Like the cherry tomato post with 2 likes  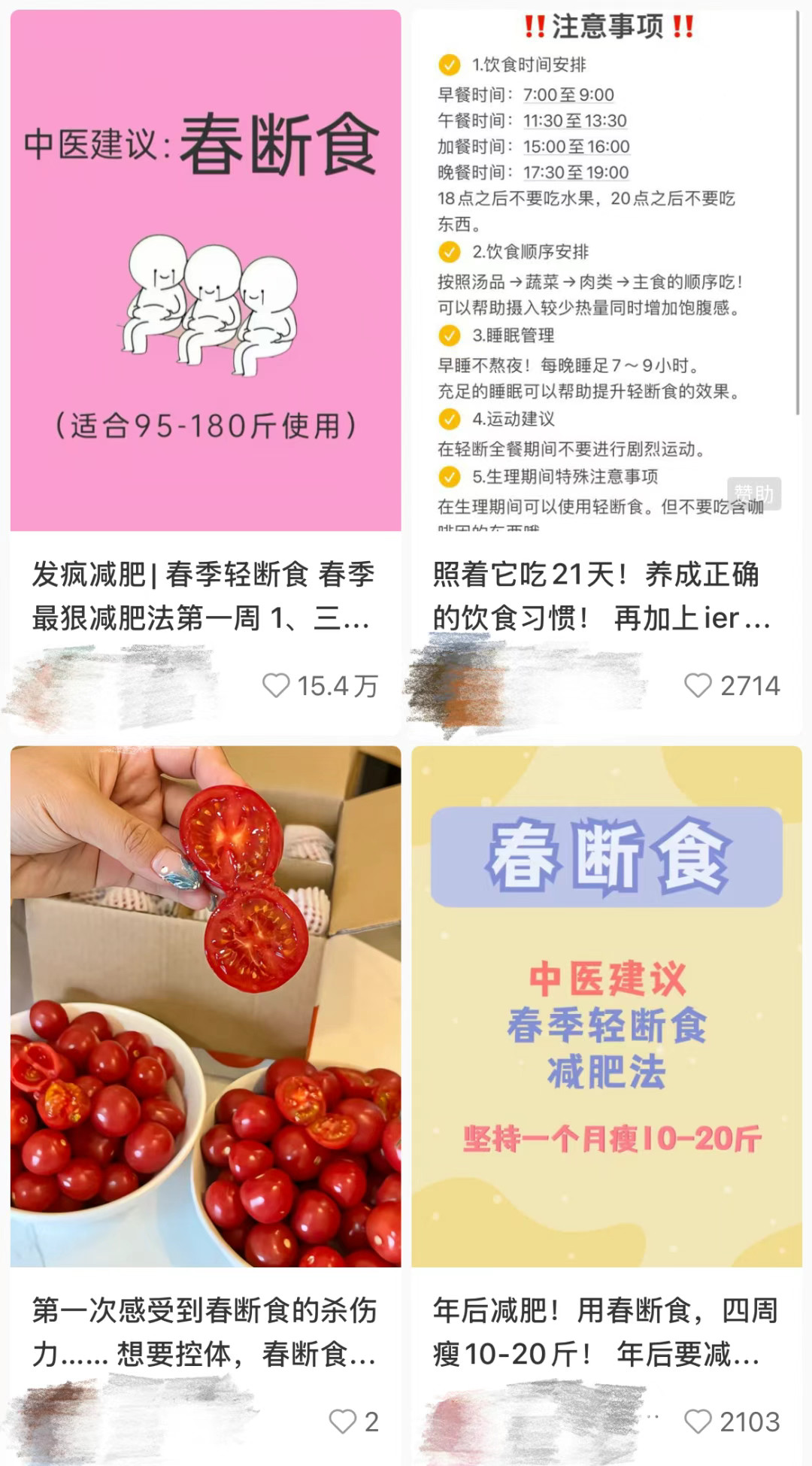343,1421
